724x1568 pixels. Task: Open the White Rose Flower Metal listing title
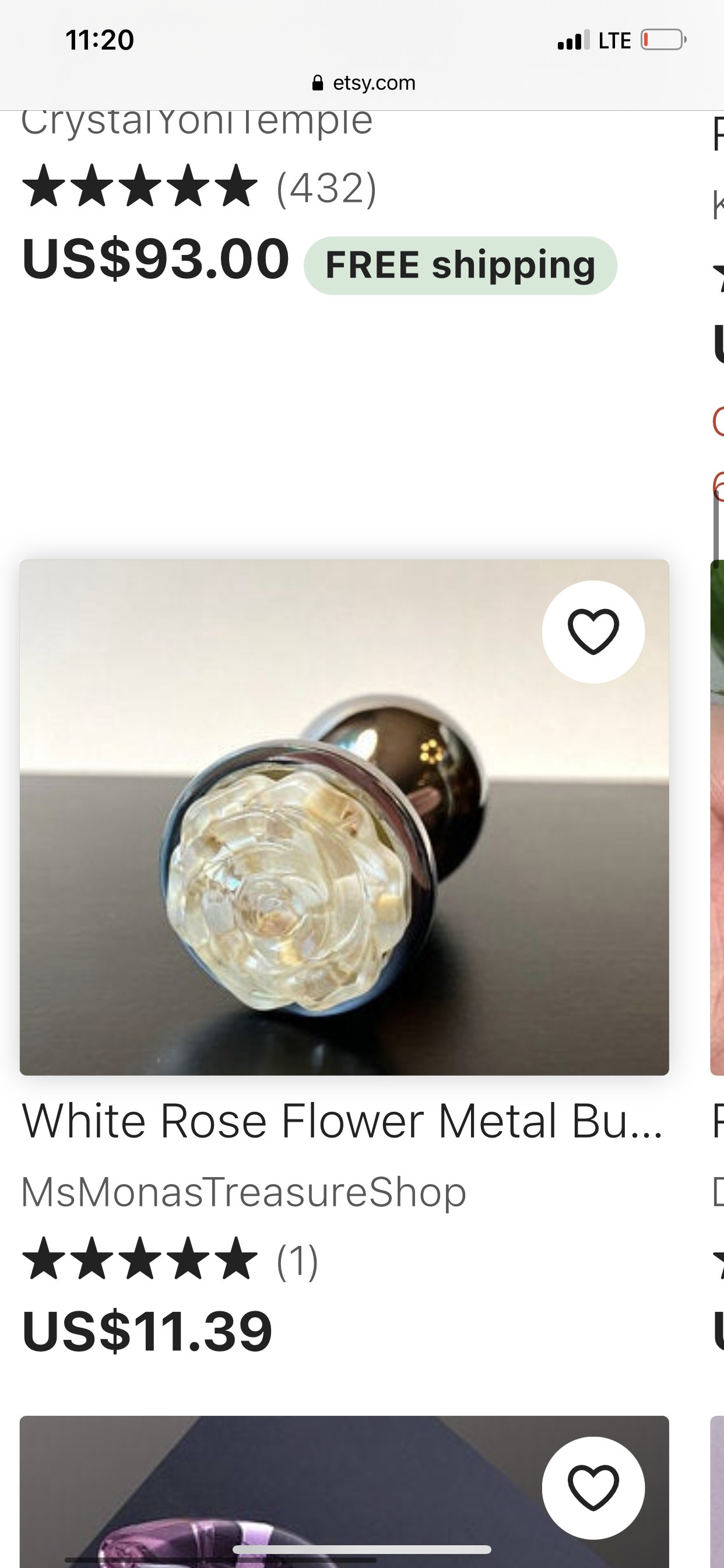[x=343, y=1121]
